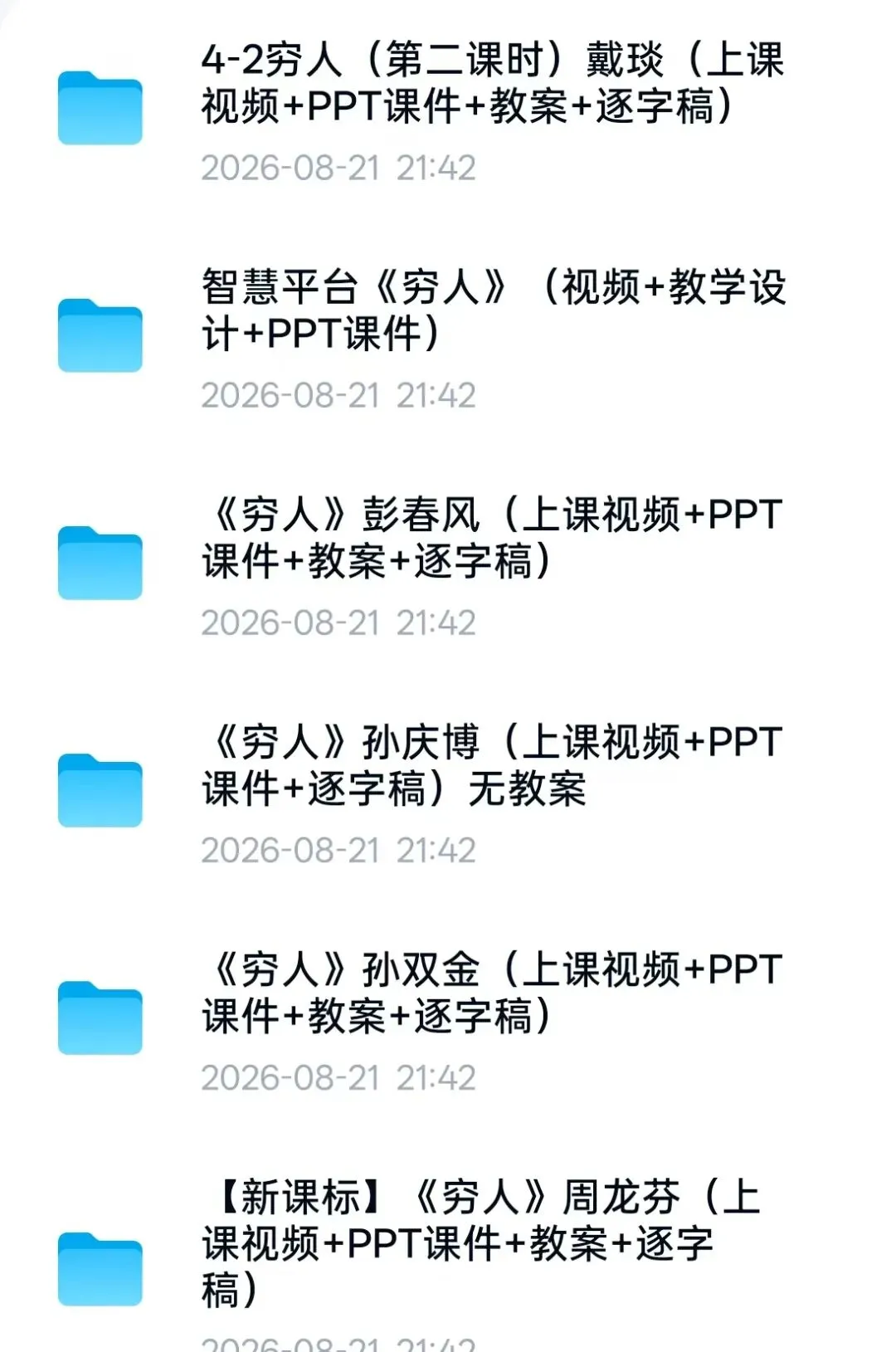Select the 《穷人》孙庆博 无教案 folder

(448, 792)
